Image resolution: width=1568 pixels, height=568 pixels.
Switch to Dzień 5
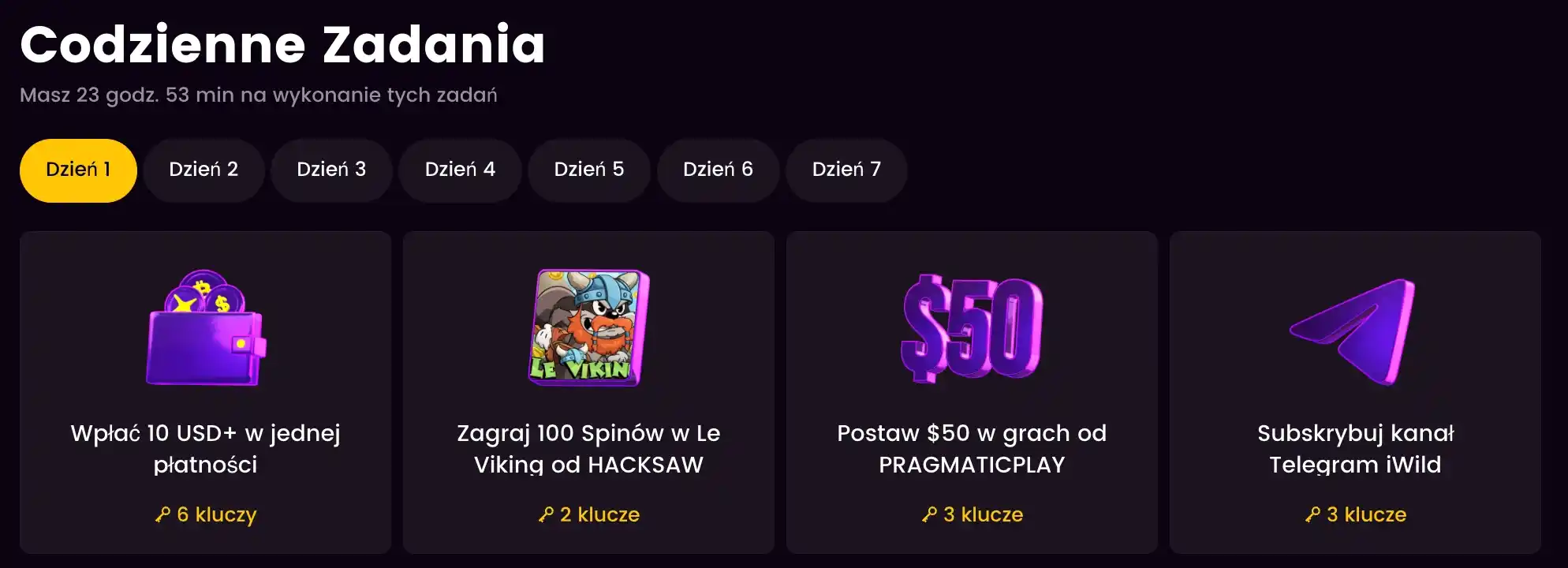(588, 170)
